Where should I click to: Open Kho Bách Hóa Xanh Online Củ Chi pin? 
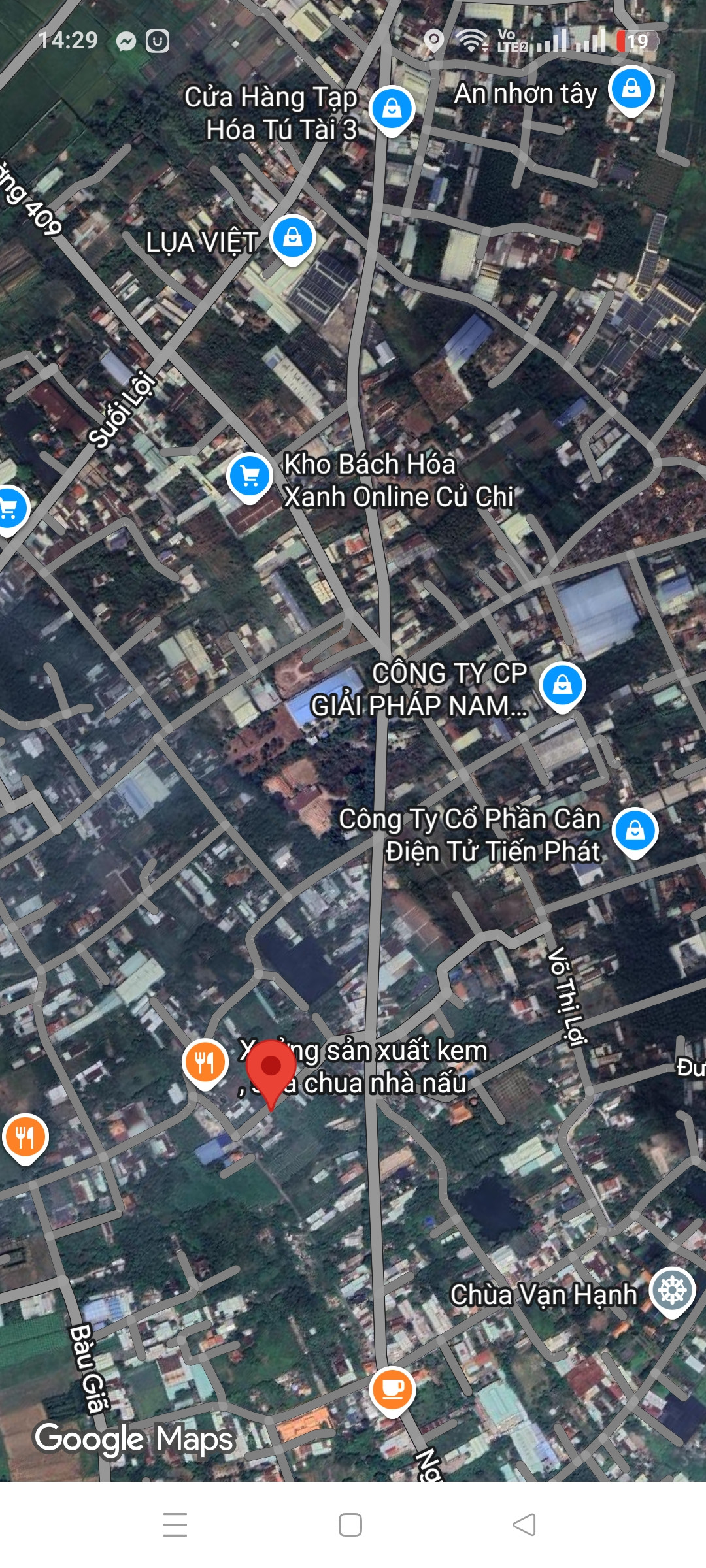pyautogui.click(x=250, y=478)
